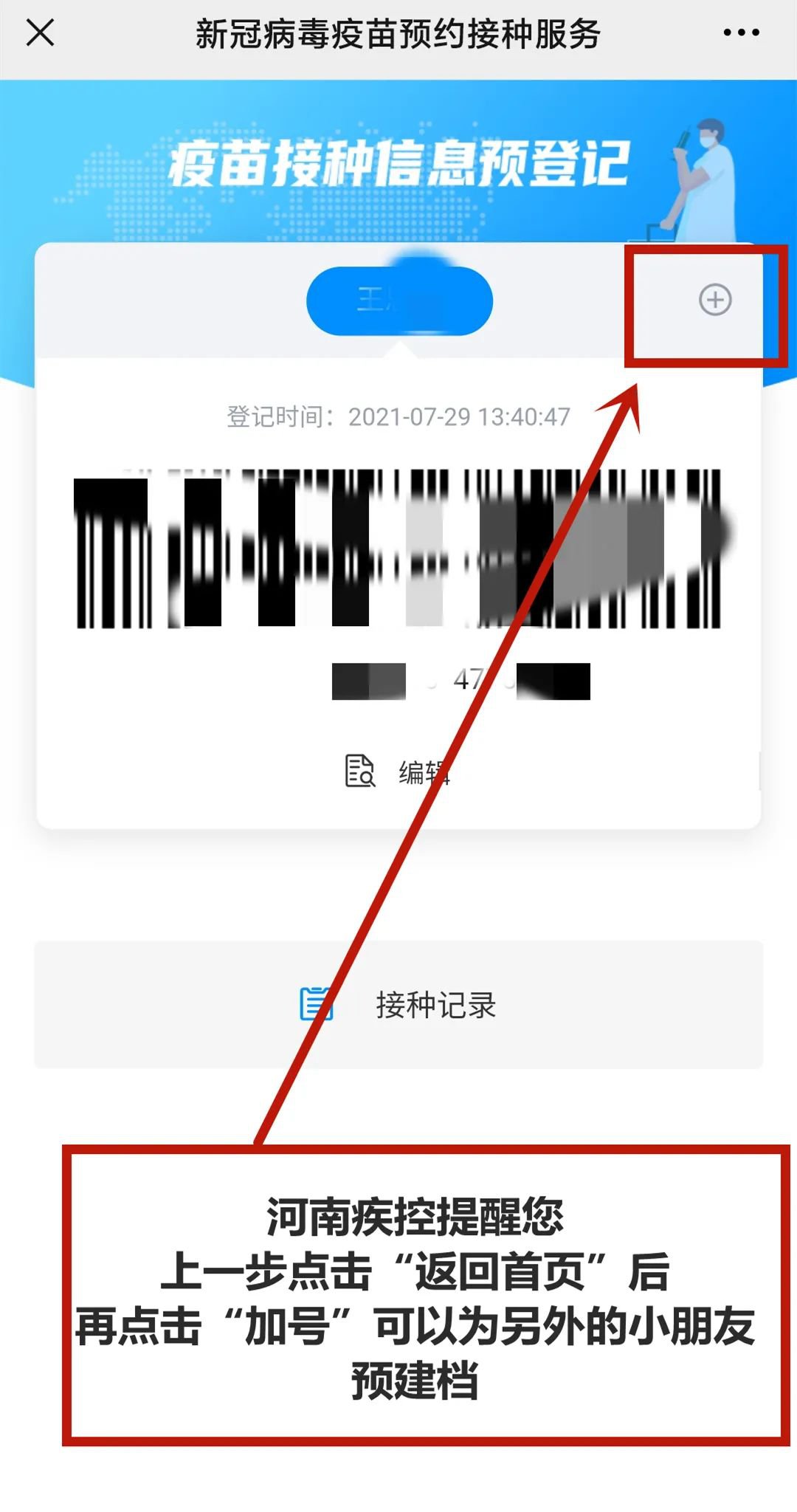The height and width of the screenshot is (1512, 797).
Task: Open 接种记录 vaccination records
Action: coord(398,1005)
